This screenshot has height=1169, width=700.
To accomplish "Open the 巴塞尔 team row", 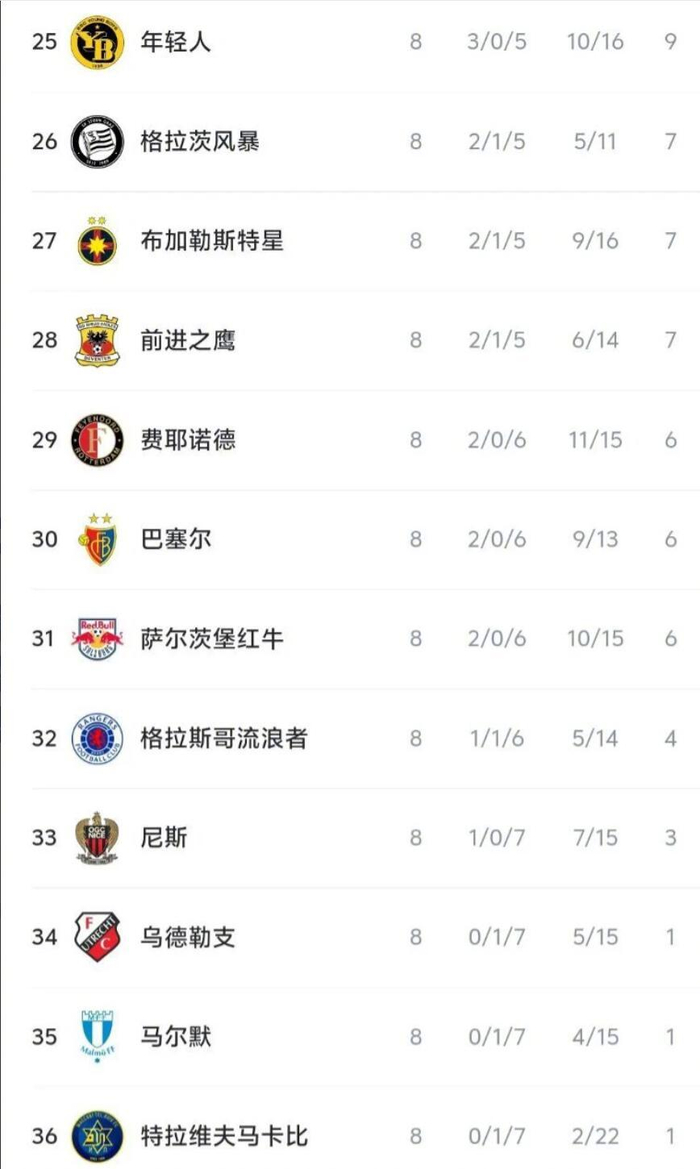I will (176, 539).
